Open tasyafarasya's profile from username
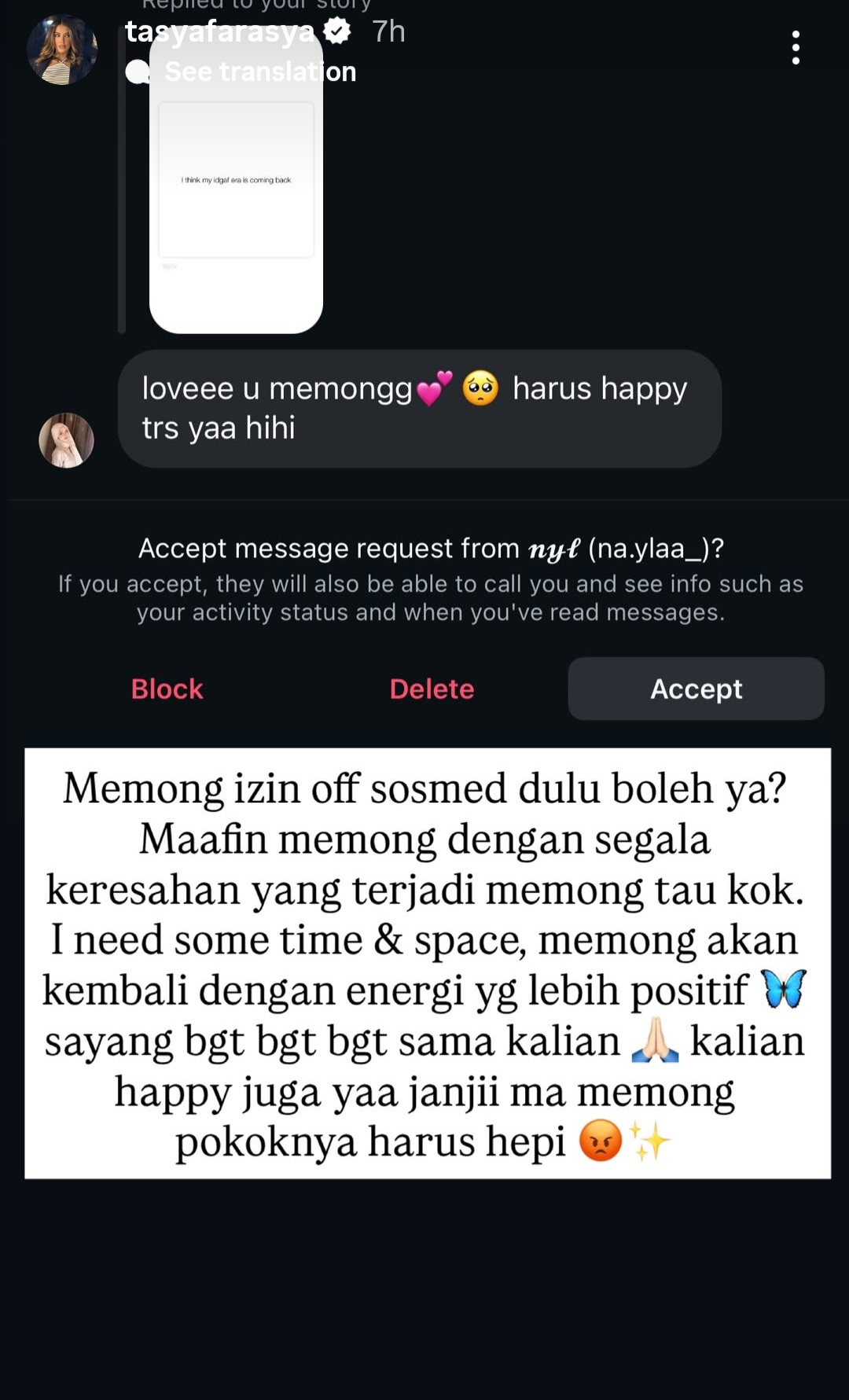 coord(219,31)
